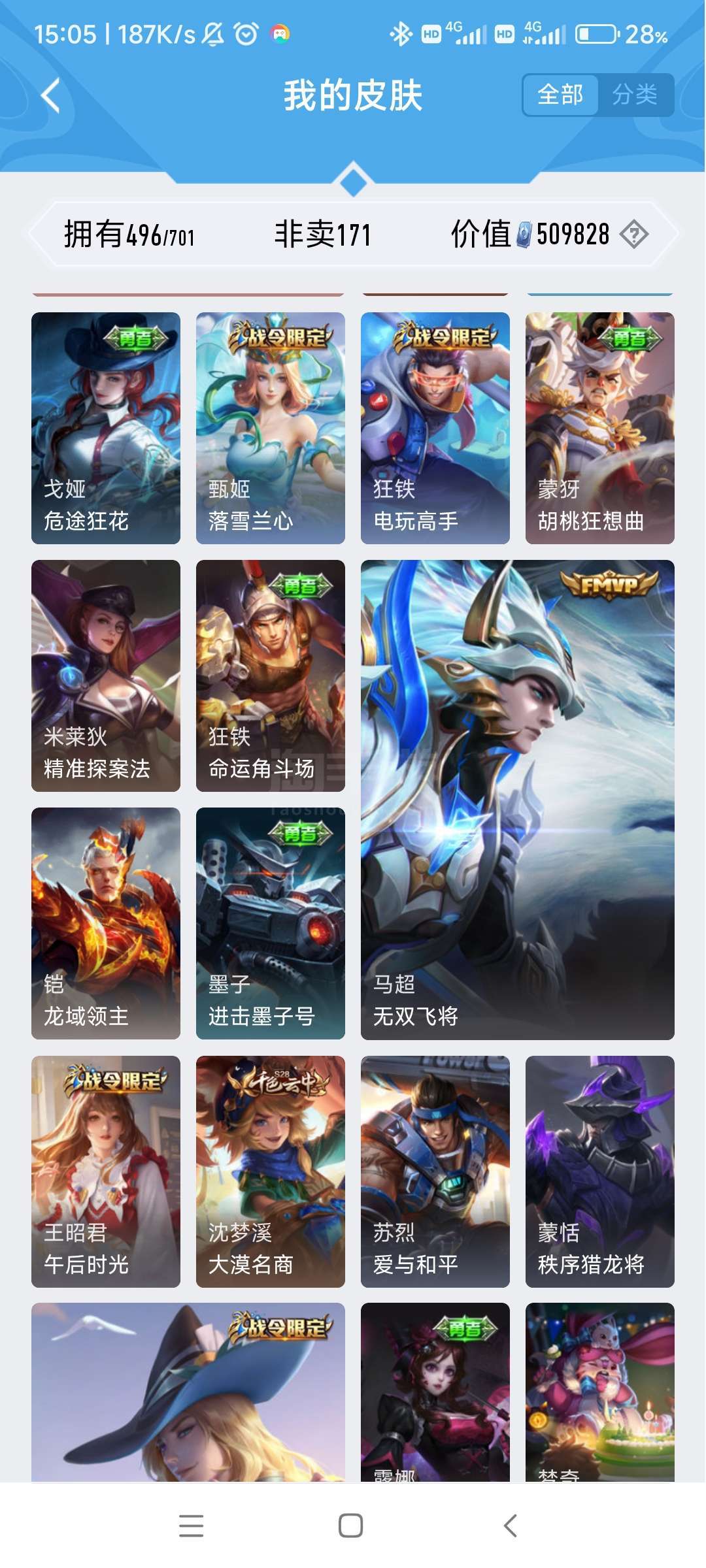Open 甄姬 落雪兰心 skin card
The width and height of the screenshot is (706, 1568).
[x=271, y=428]
